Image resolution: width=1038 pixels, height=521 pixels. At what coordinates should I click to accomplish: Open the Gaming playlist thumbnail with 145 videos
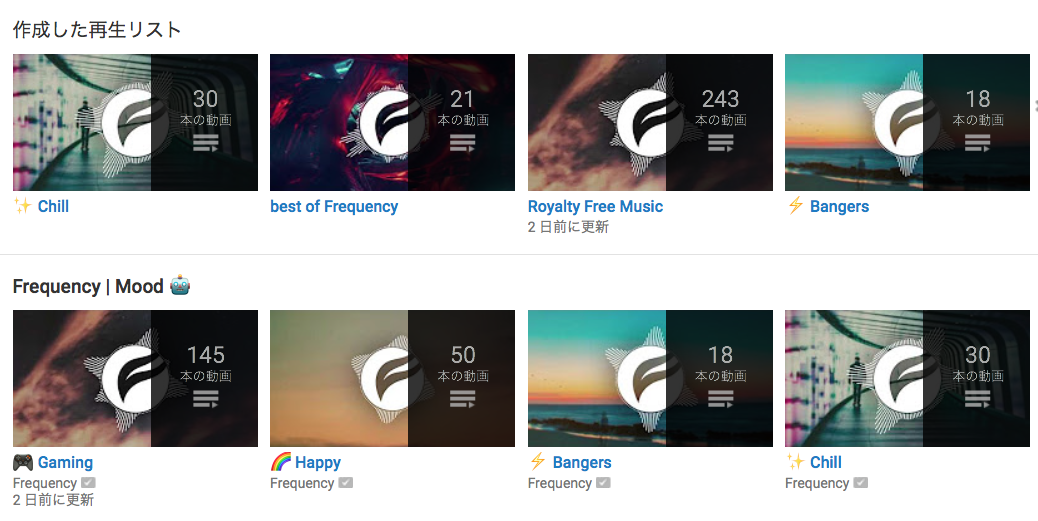tap(135, 378)
